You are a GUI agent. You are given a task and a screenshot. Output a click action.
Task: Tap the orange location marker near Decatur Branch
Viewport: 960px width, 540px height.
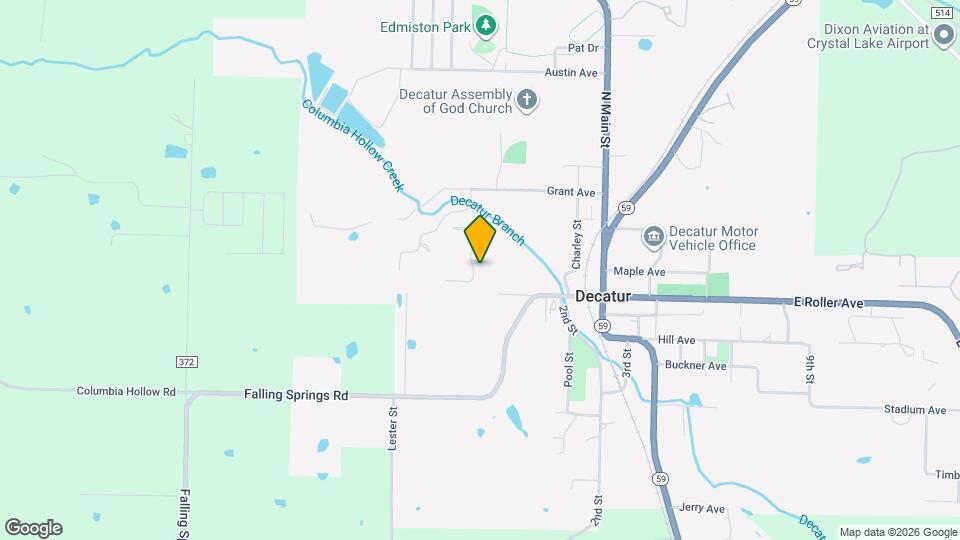481,238
